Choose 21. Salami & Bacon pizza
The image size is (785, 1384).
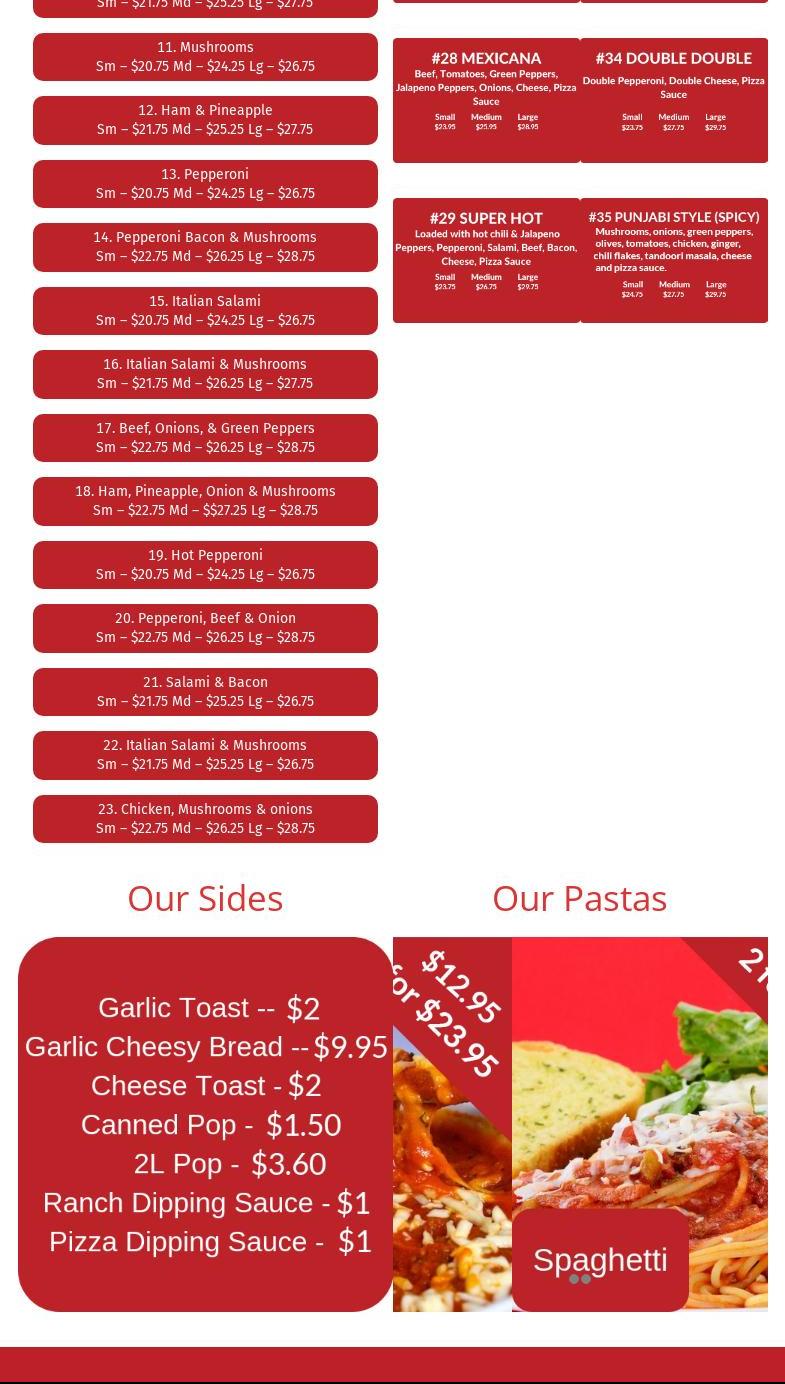(205, 692)
